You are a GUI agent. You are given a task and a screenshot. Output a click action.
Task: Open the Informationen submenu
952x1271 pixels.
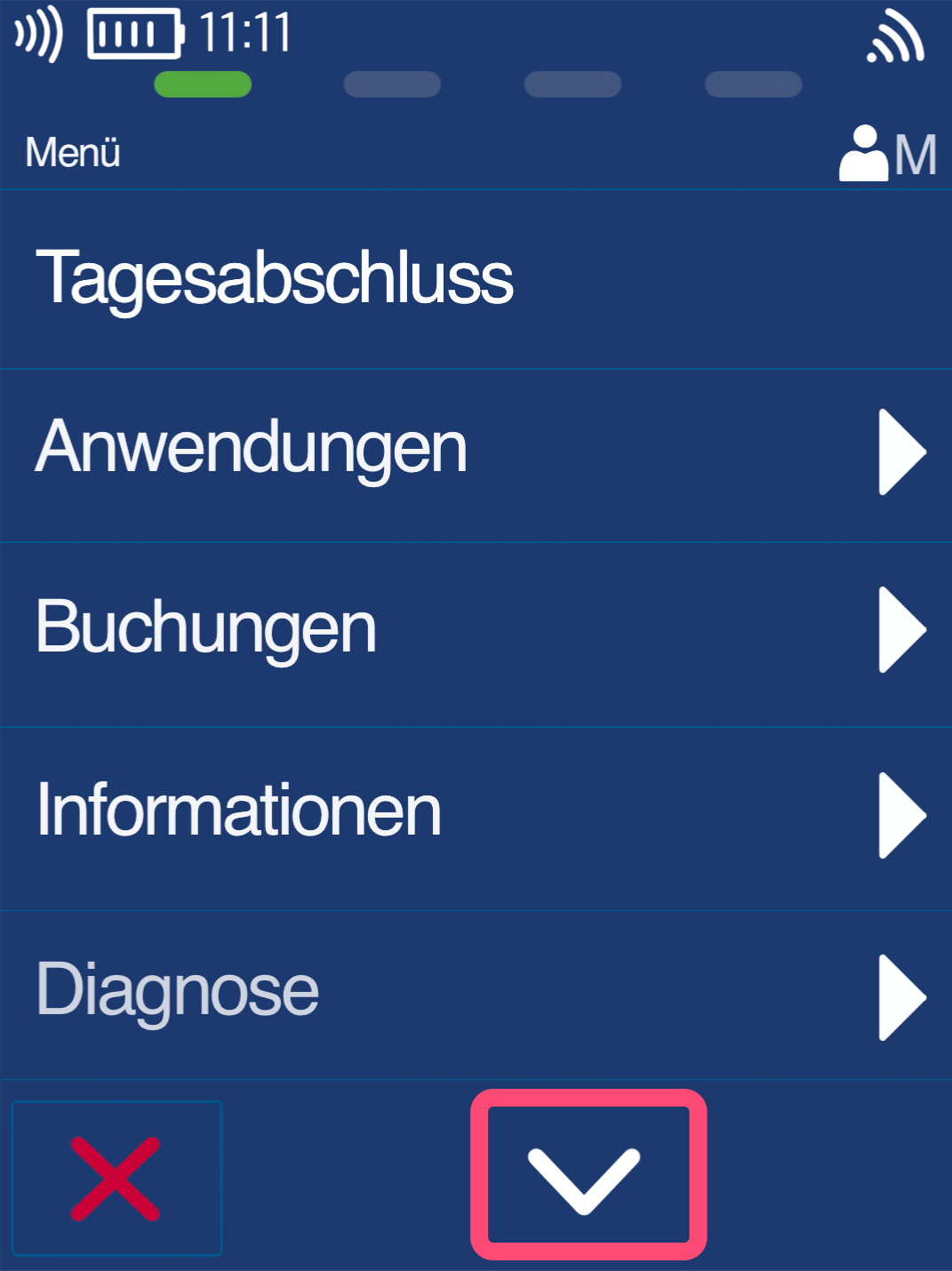pyautogui.click(x=476, y=814)
